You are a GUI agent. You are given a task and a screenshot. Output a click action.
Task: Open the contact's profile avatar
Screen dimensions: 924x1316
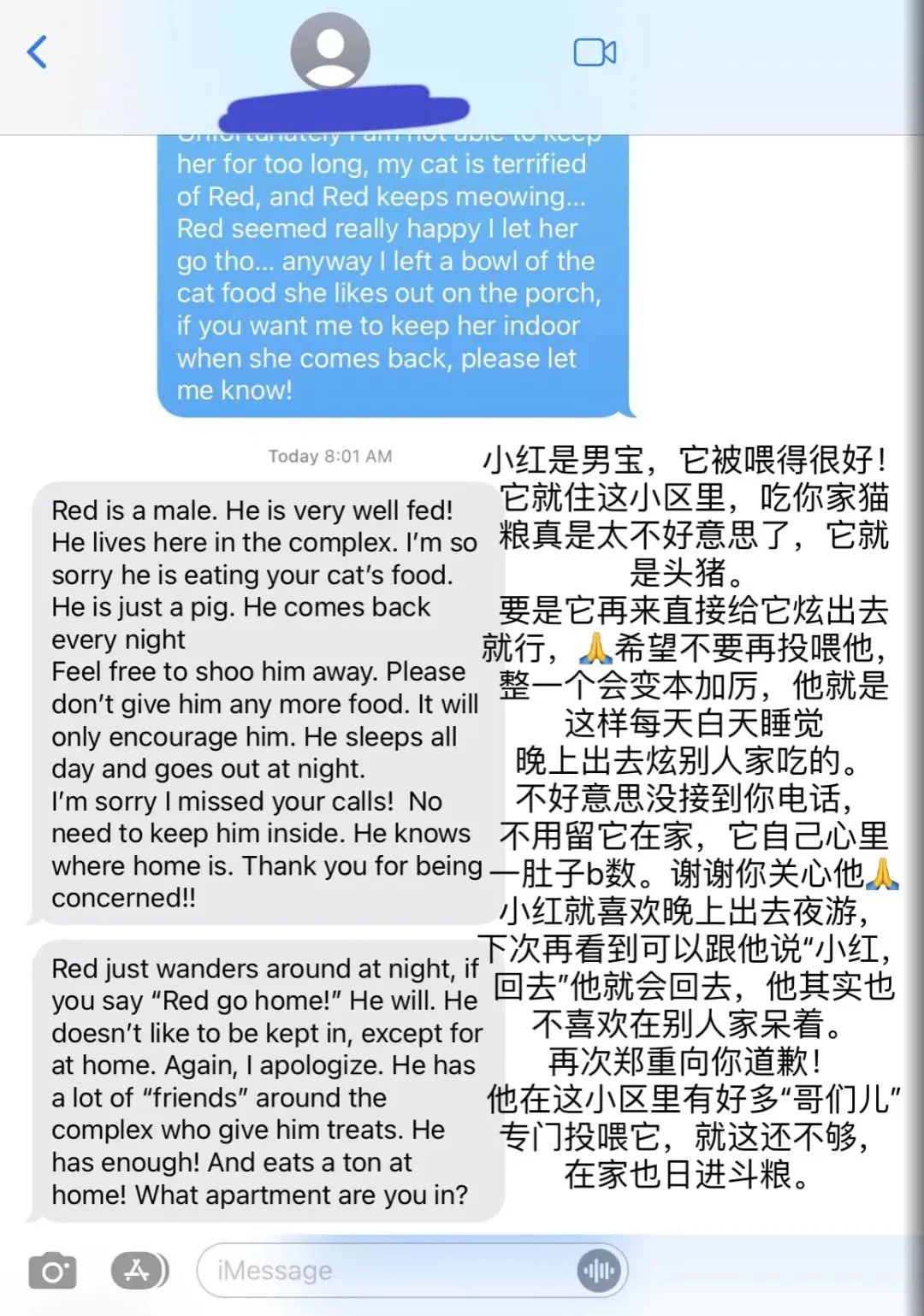[x=330, y=50]
